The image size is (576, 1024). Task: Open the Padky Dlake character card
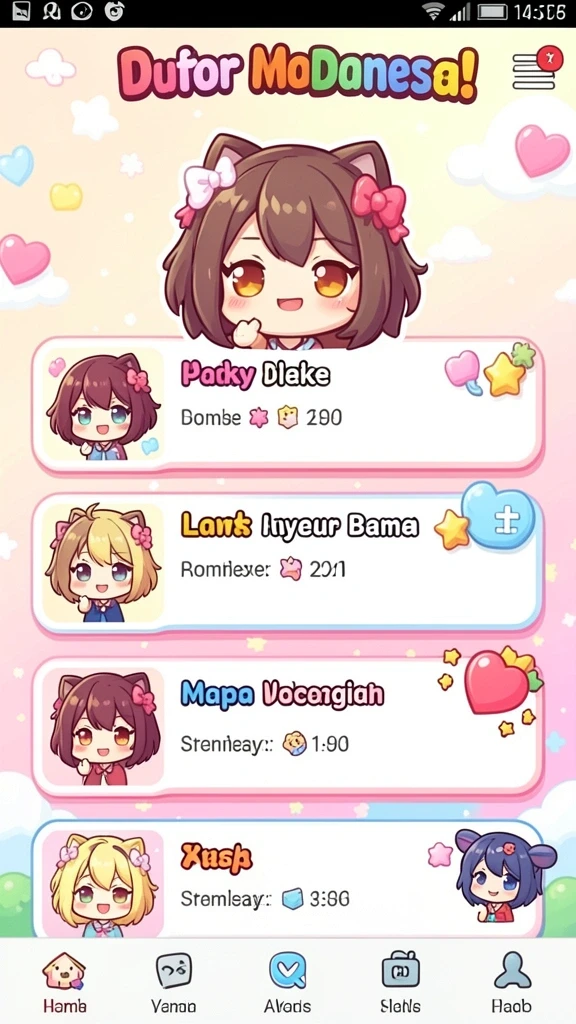(x=287, y=404)
